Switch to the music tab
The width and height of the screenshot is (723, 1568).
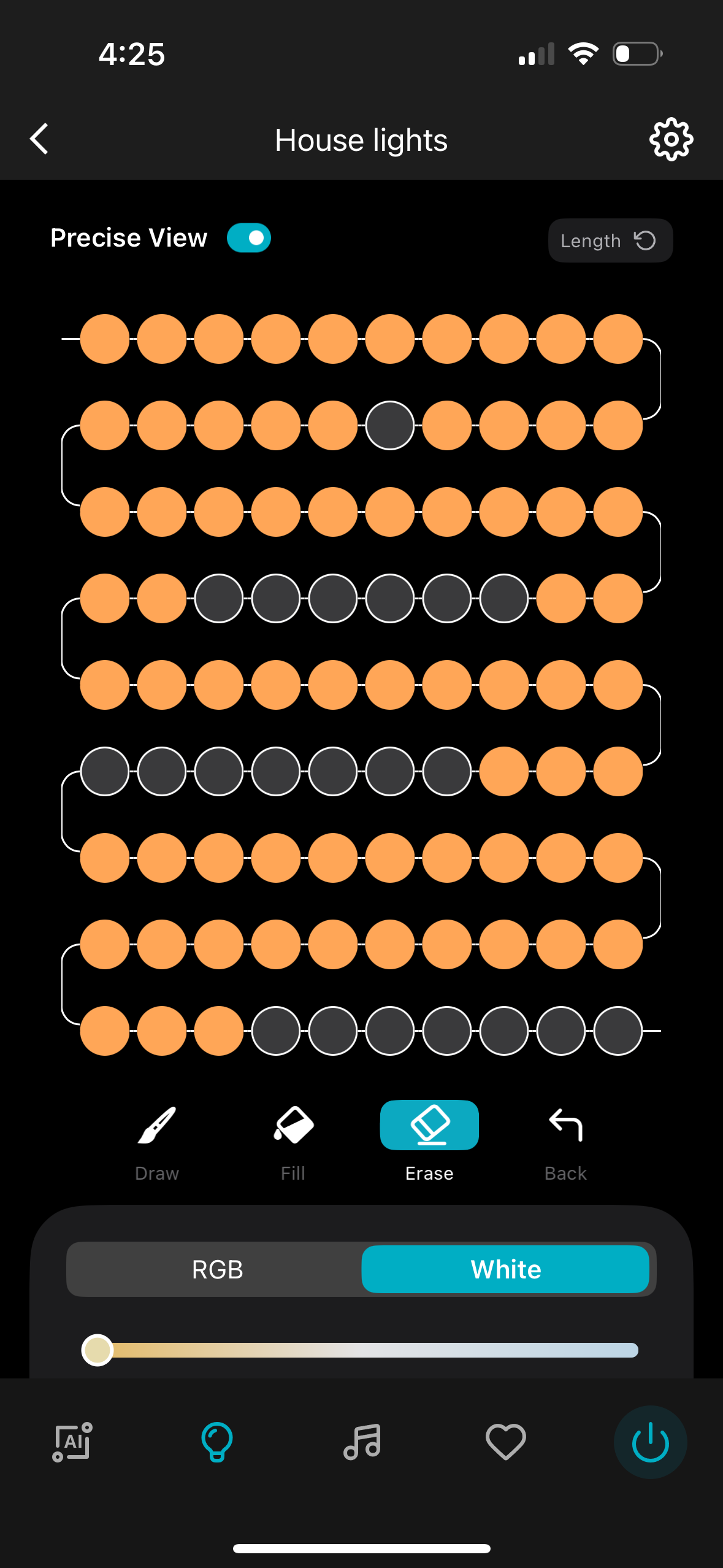(x=362, y=1442)
